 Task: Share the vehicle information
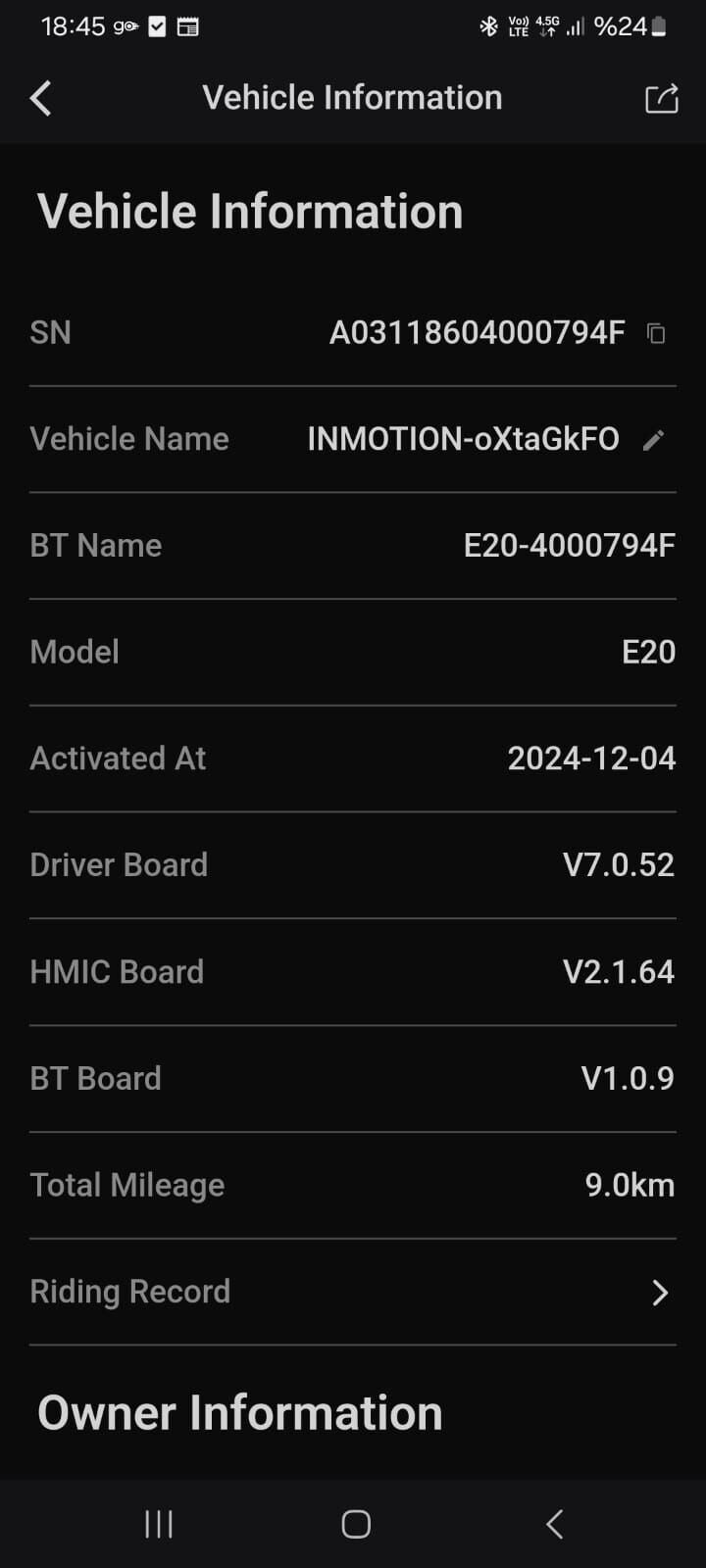662,98
